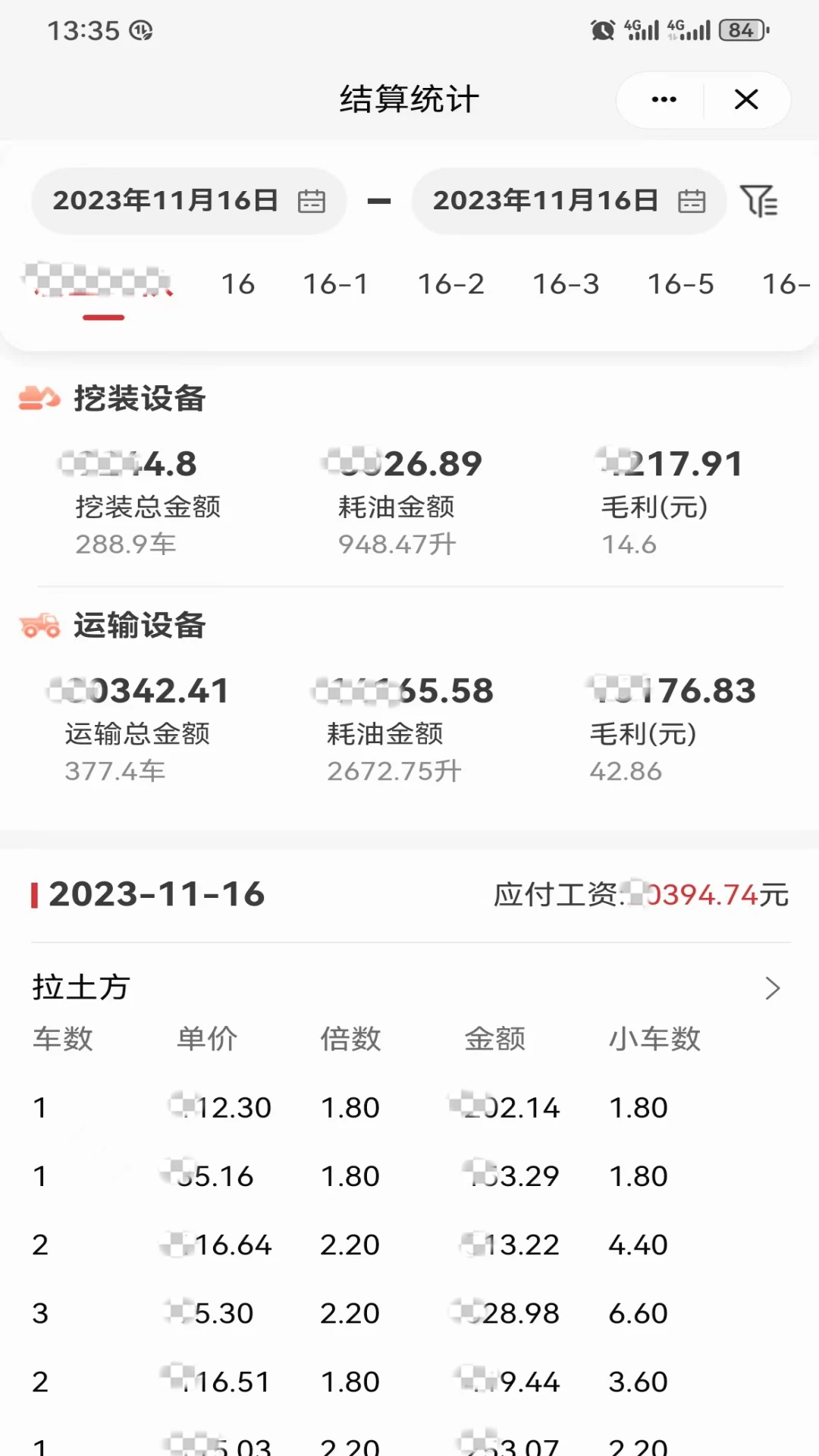Click the excavator icon beside 挖装设备
Image resolution: width=819 pixels, height=1456 pixels.
point(39,398)
